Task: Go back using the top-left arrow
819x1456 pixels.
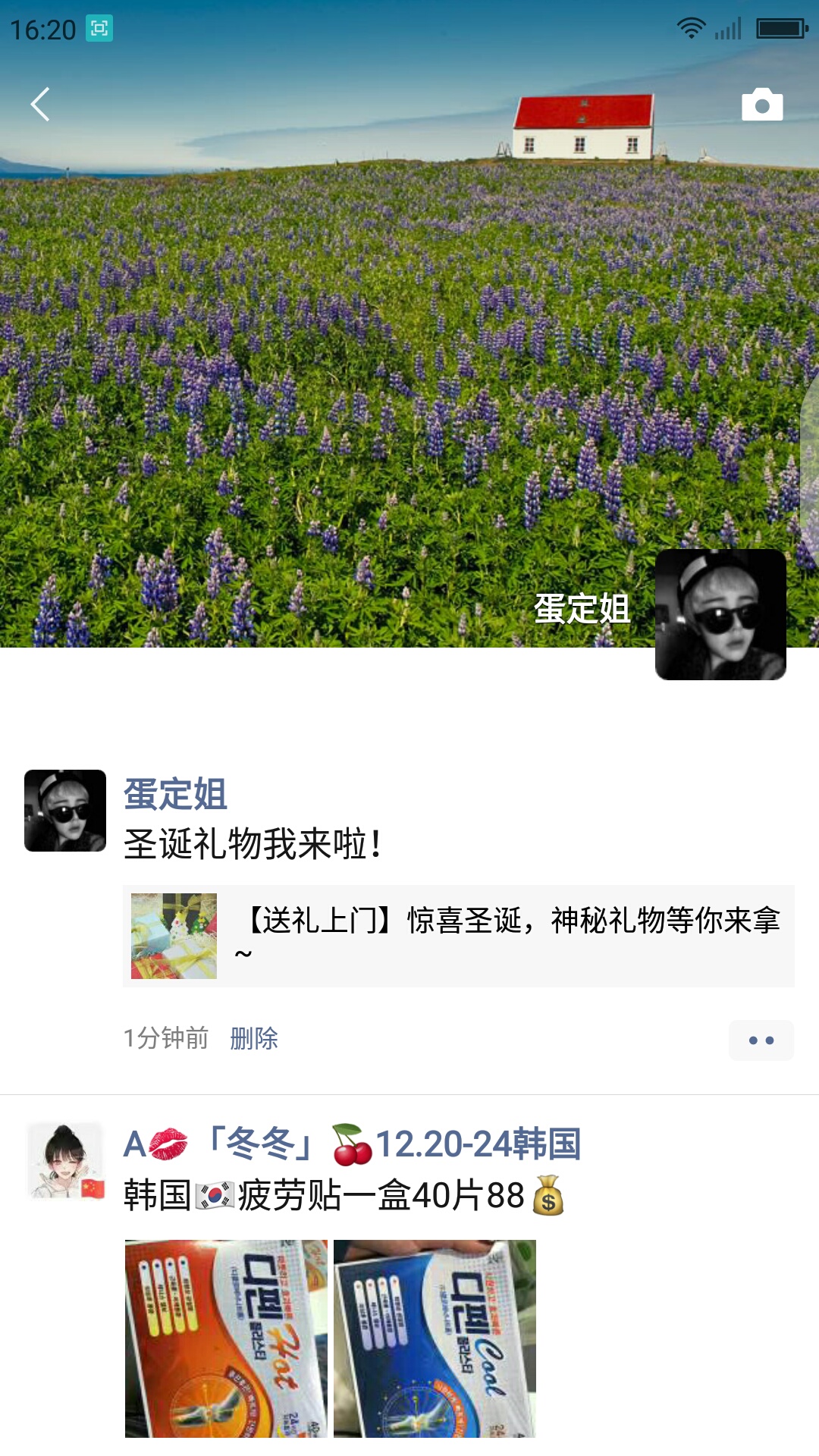Action: (x=40, y=105)
